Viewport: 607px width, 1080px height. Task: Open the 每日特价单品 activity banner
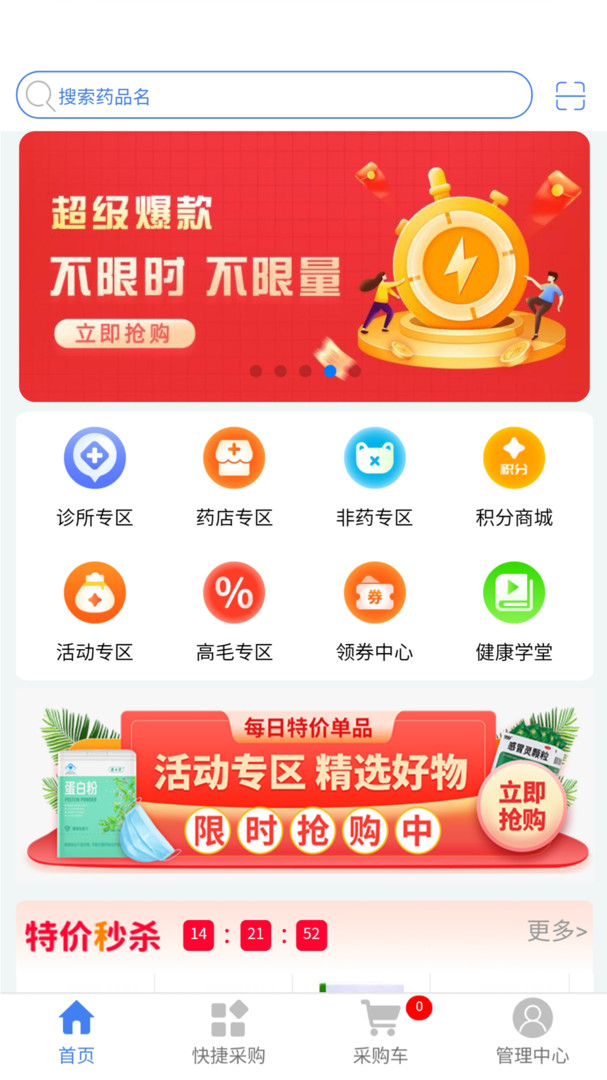coord(304,786)
